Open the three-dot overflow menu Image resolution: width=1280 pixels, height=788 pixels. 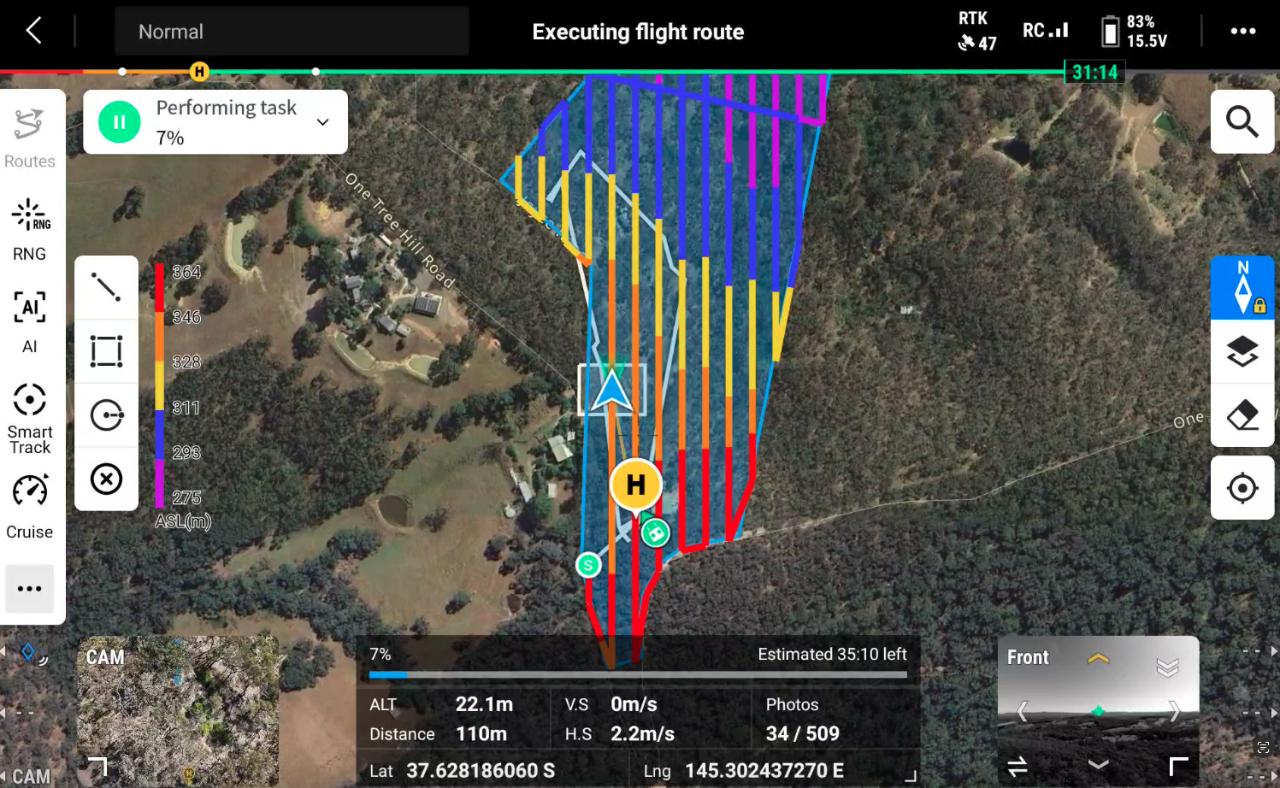(x=1242, y=31)
